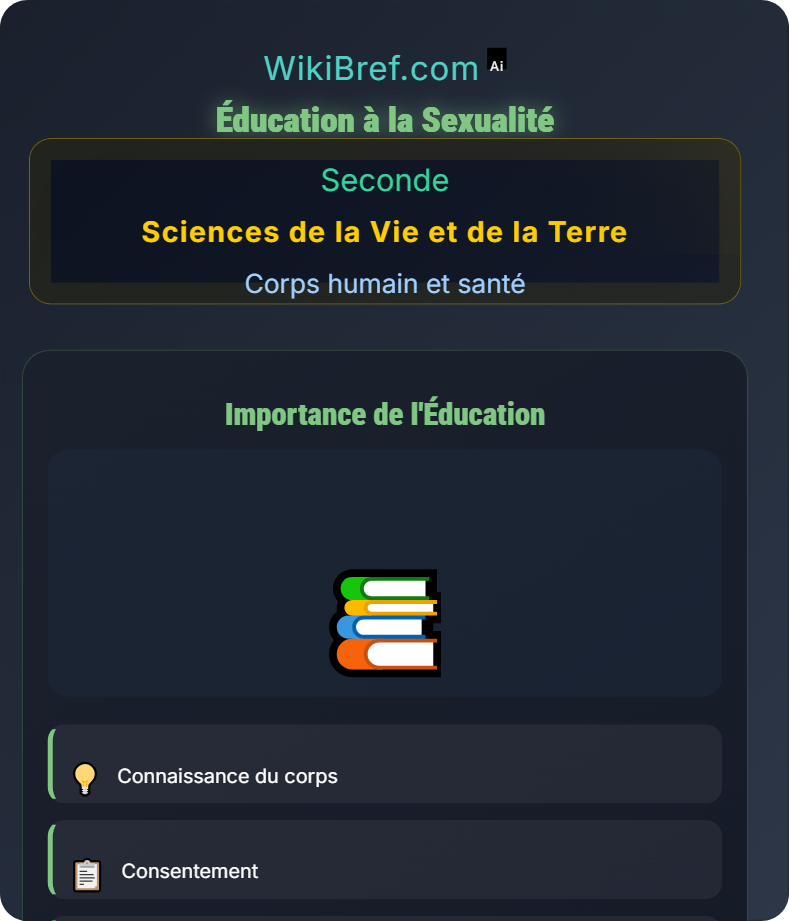This screenshot has width=789, height=921.
Task: Click the Connaissance du corps card
Action: tap(384, 763)
